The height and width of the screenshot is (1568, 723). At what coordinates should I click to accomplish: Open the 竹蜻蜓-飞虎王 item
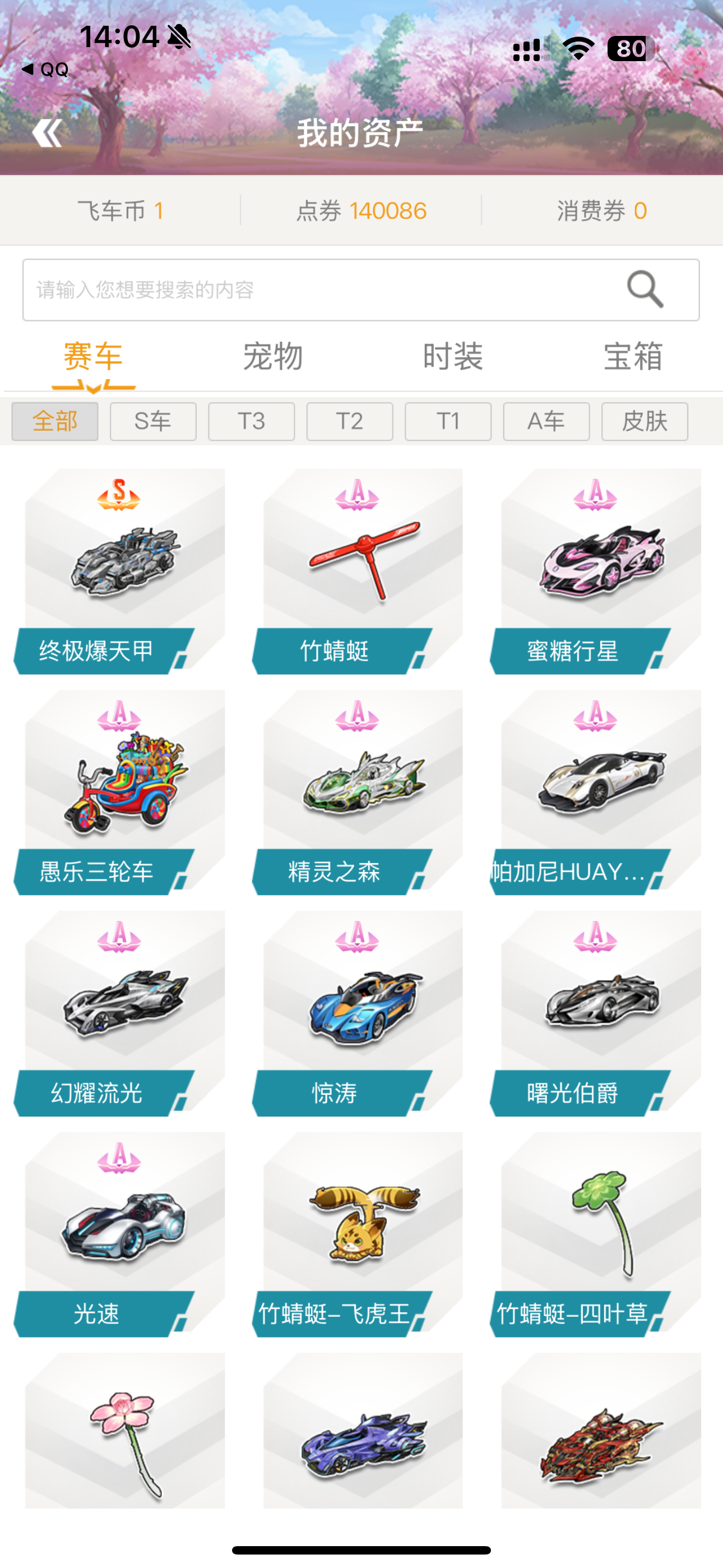357,1234
